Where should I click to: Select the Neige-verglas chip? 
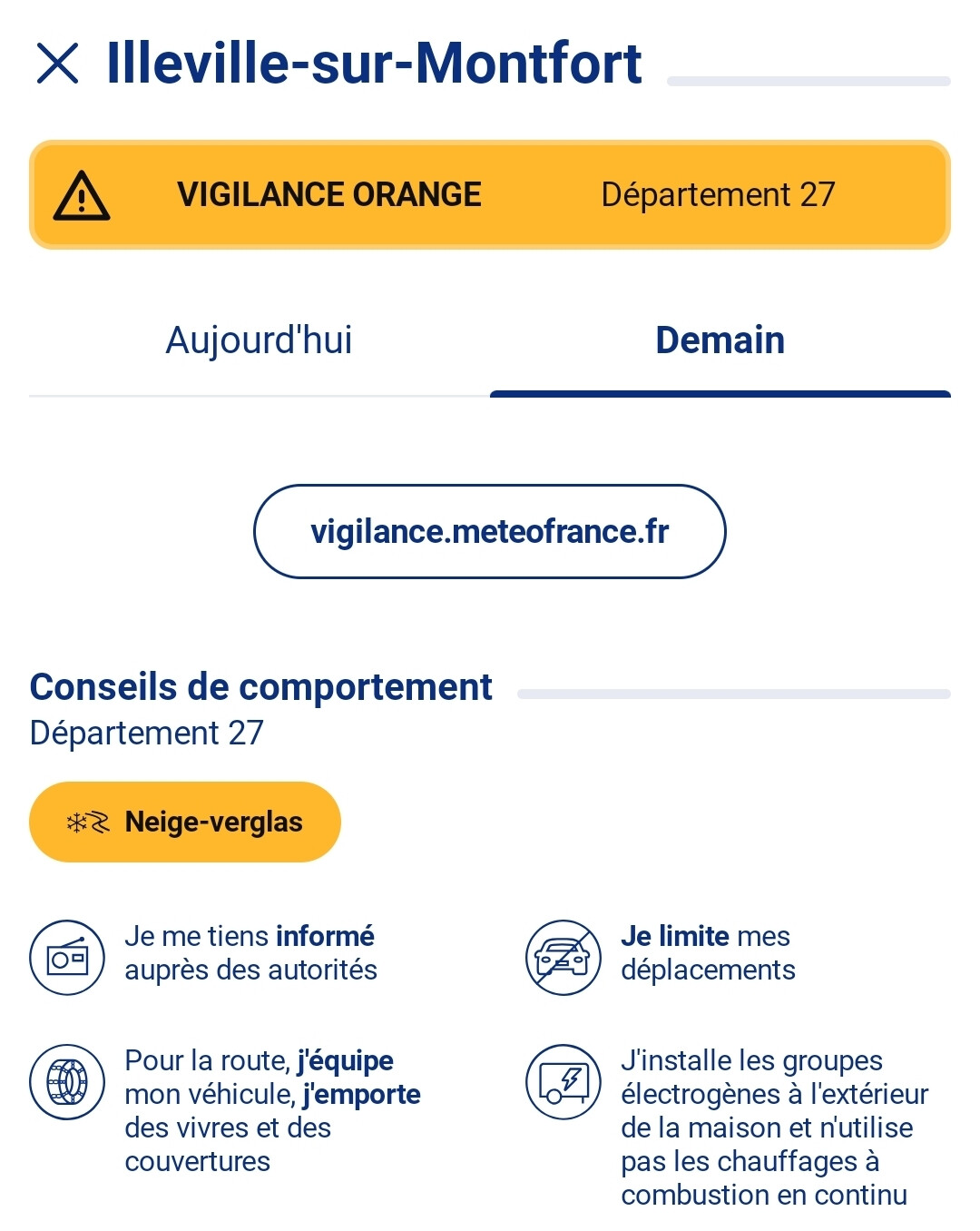[185, 822]
